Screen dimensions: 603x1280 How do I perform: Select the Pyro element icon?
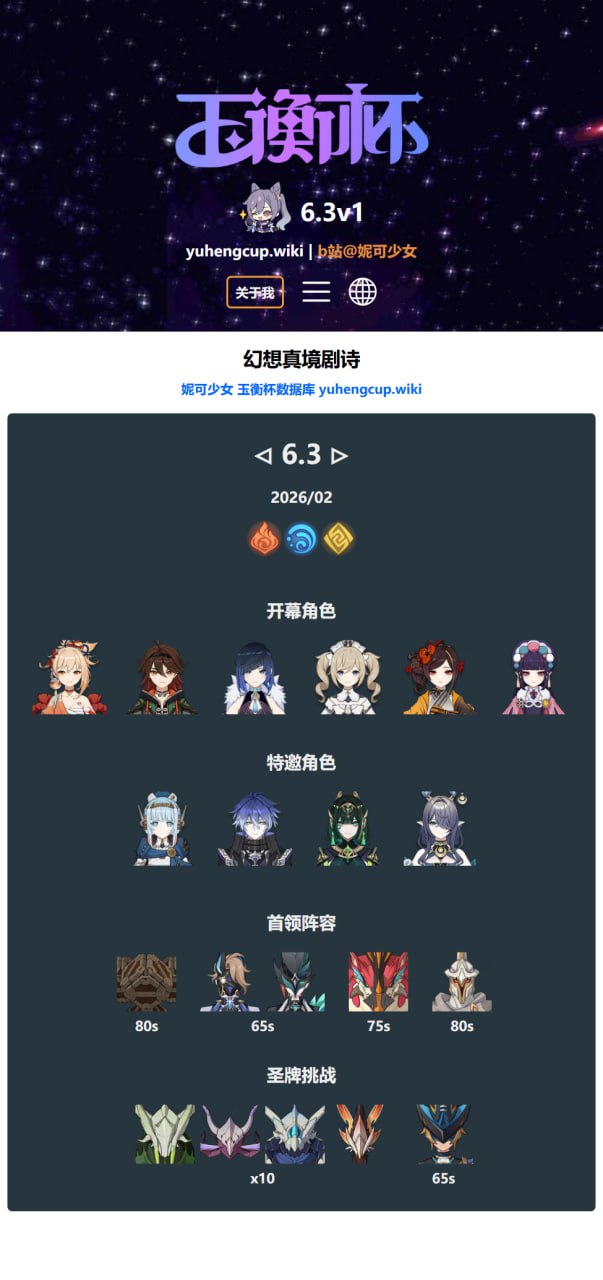(264, 539)
